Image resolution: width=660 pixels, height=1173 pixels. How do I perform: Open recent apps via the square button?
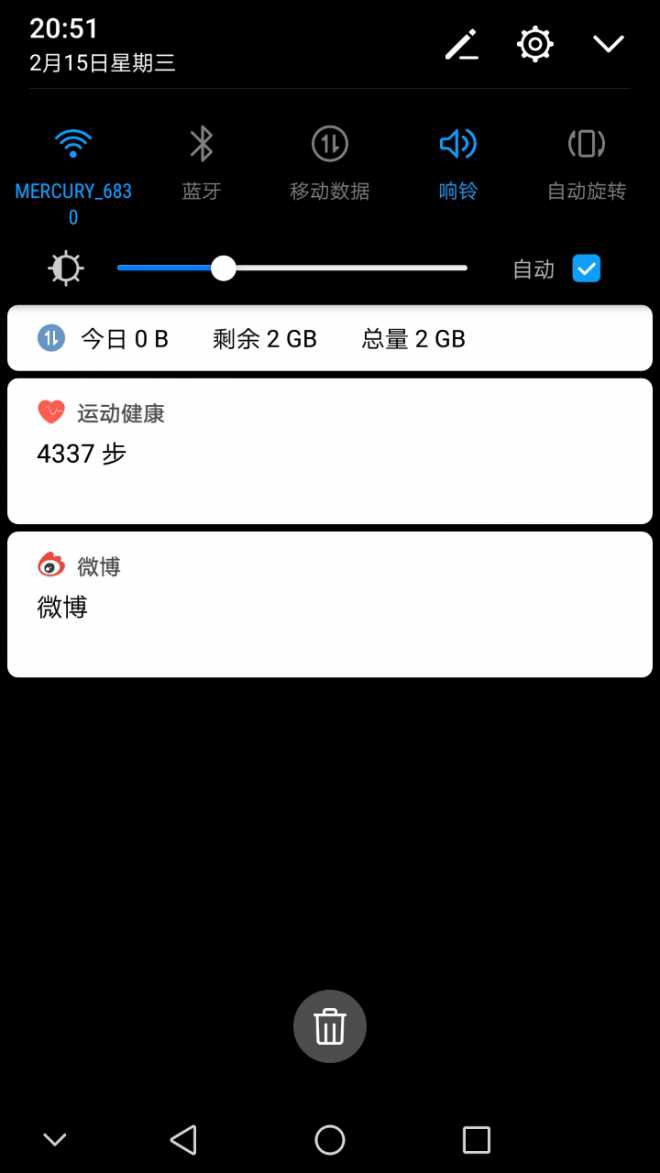coord(476,1139)
